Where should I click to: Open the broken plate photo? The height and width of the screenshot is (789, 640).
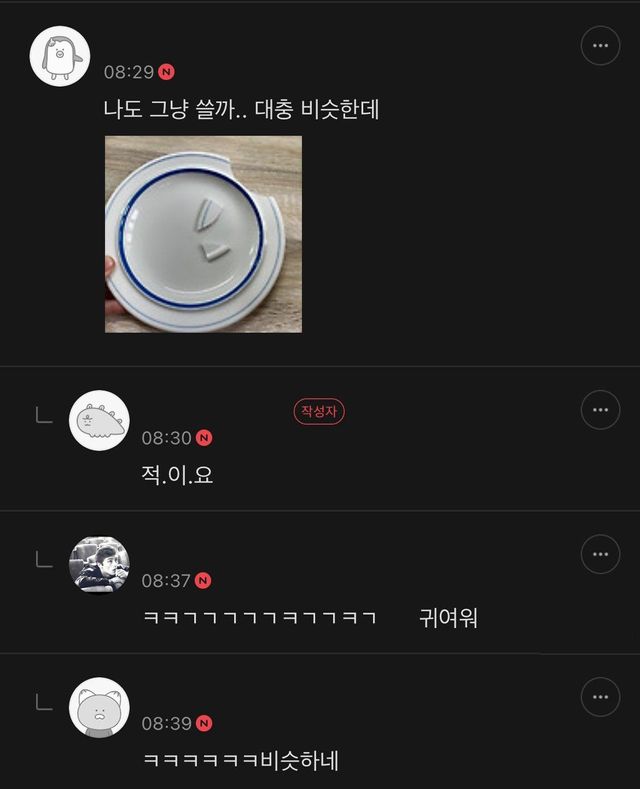coord(203,234)
